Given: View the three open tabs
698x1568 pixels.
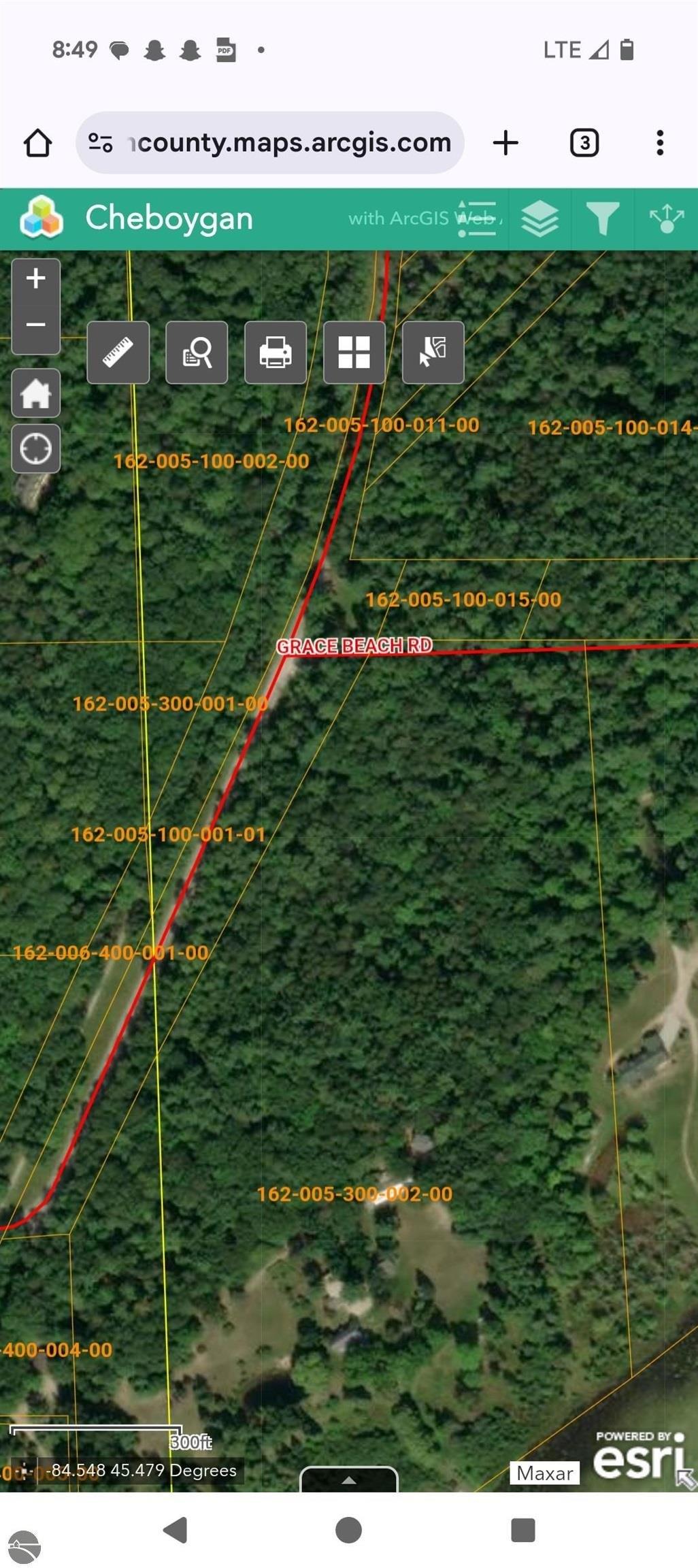Looking at the screenshot, I should pyautogui.click(x=584, y=143).
